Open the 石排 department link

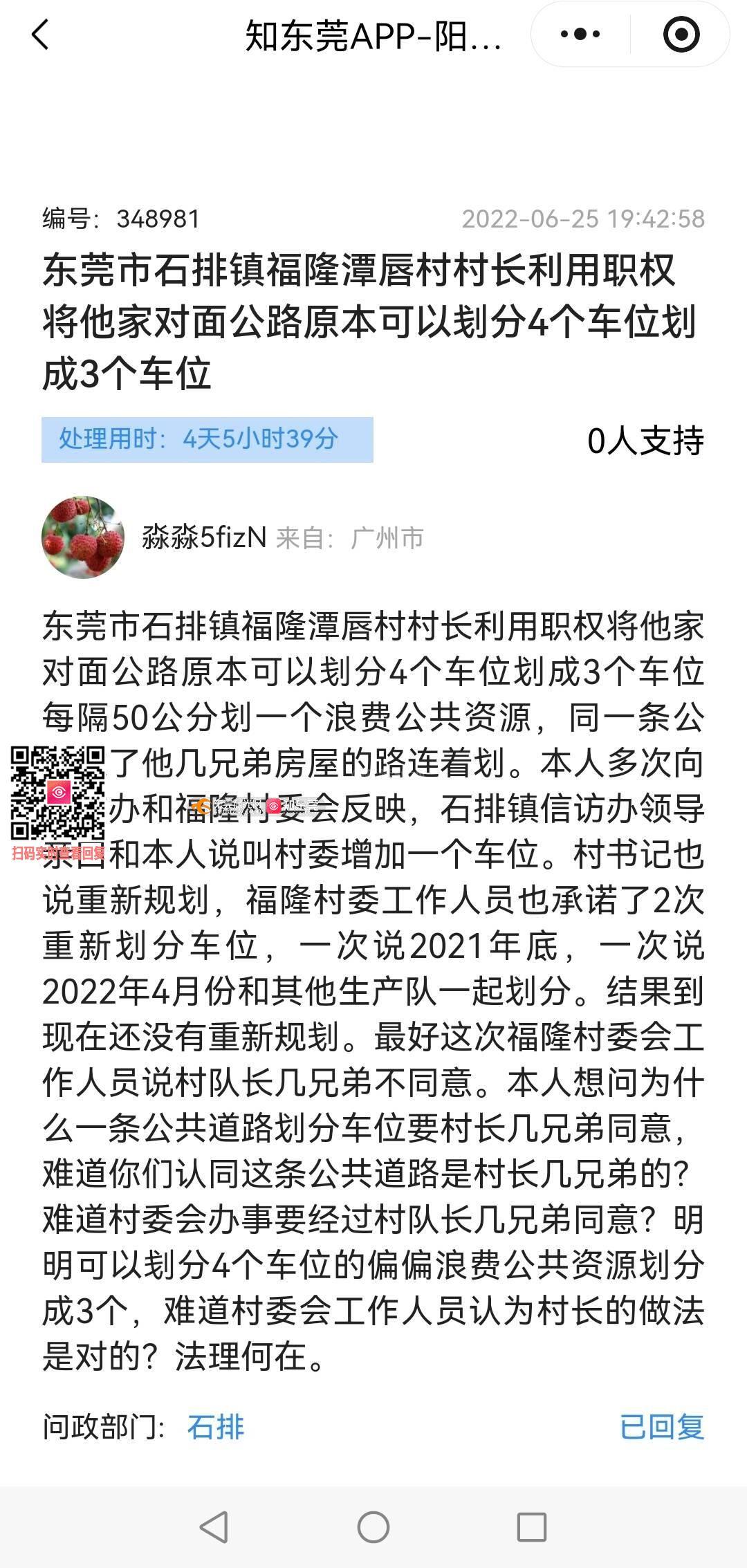pyautogui.click(x=215, y=1428)
